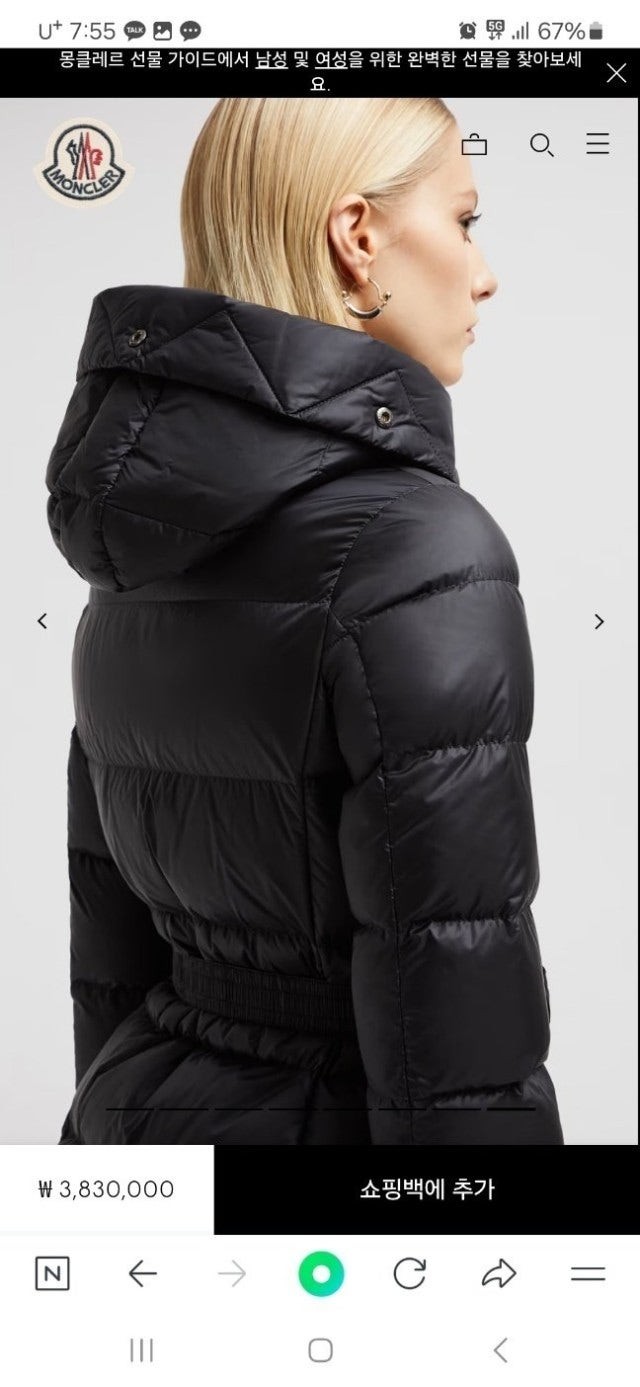640x1387 pixels.
Task: Share this product page
Action: (498, 1273)
